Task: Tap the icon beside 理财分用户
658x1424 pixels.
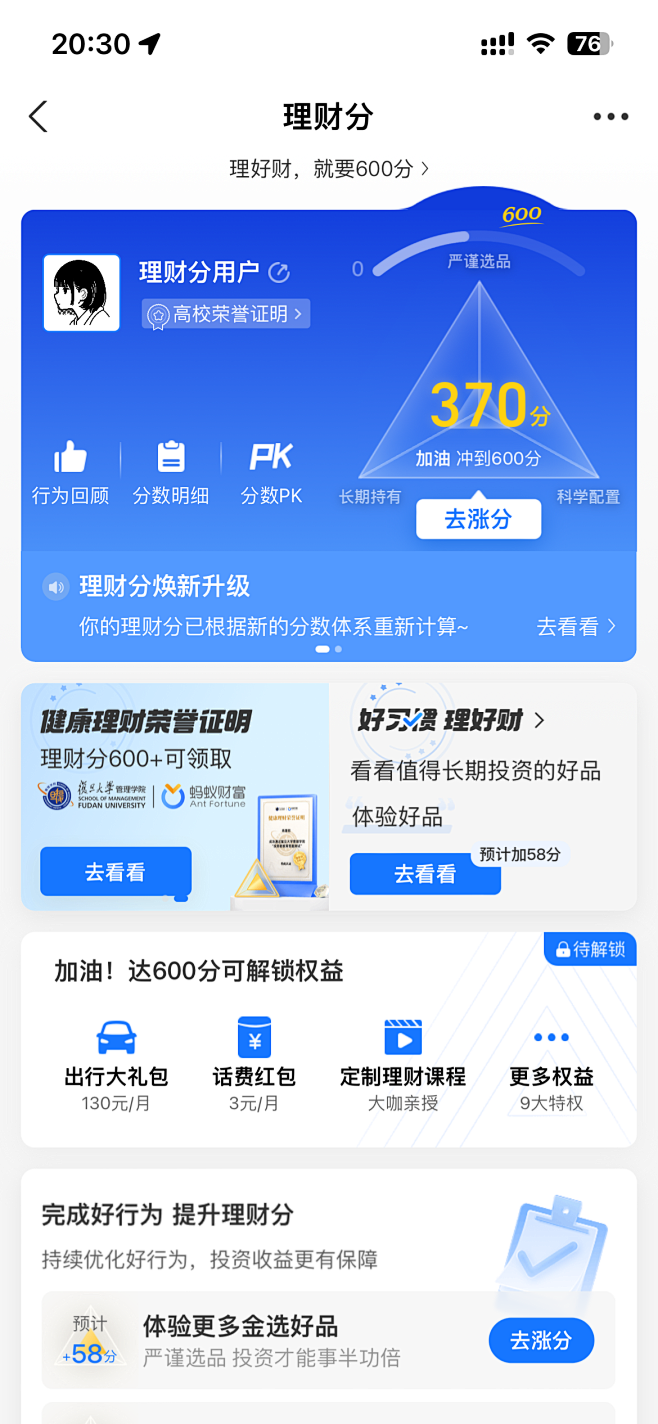Action: point(280,272)
